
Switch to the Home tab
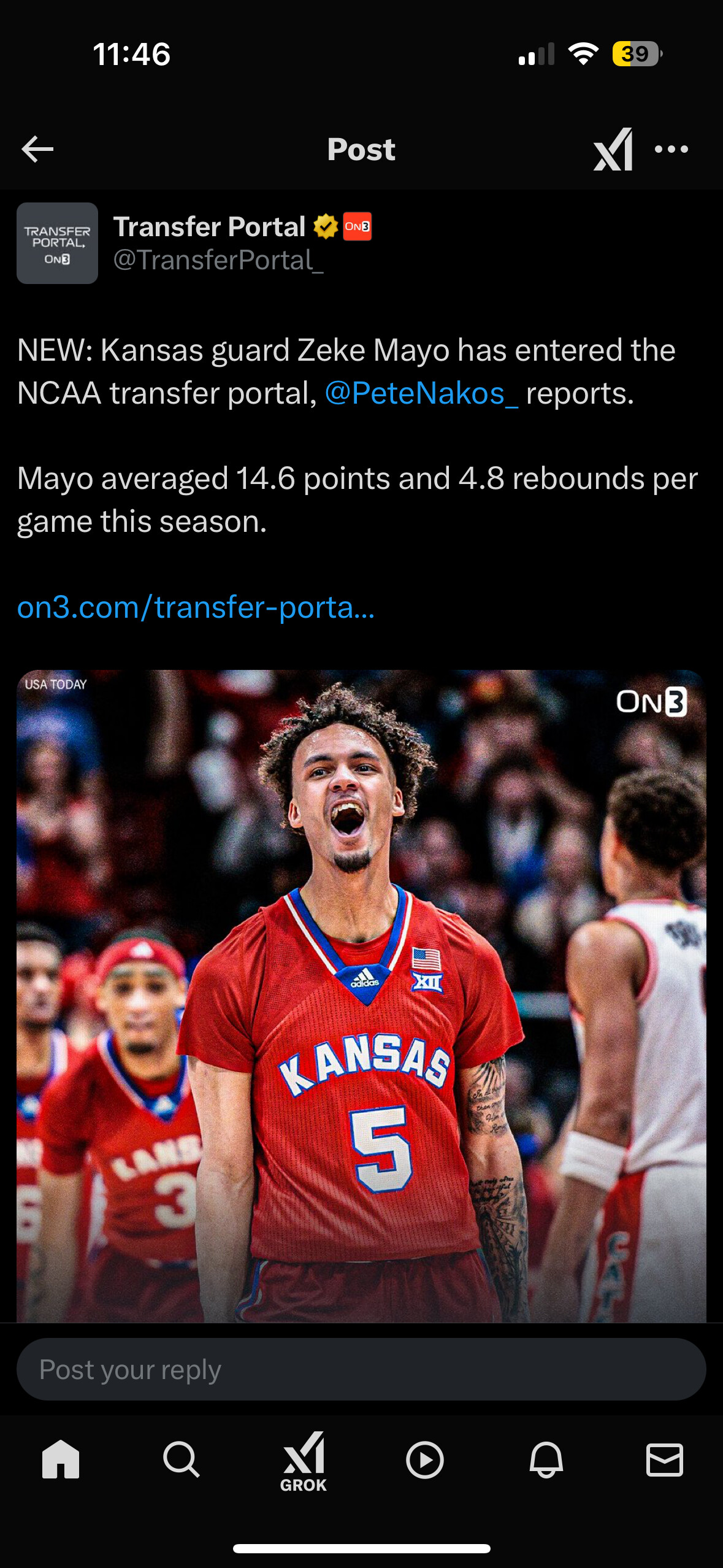pyautogui.click(x=61, y=1459)
